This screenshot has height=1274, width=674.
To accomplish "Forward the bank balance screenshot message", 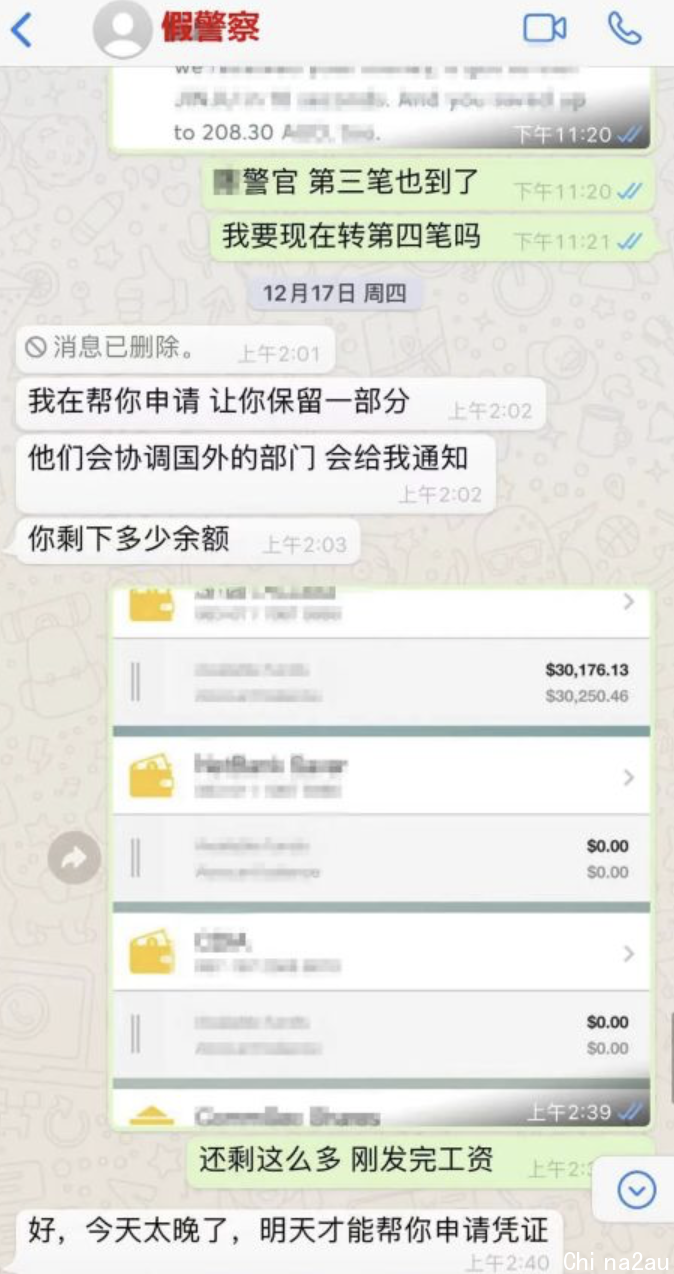I will click(x=75, y=857).
